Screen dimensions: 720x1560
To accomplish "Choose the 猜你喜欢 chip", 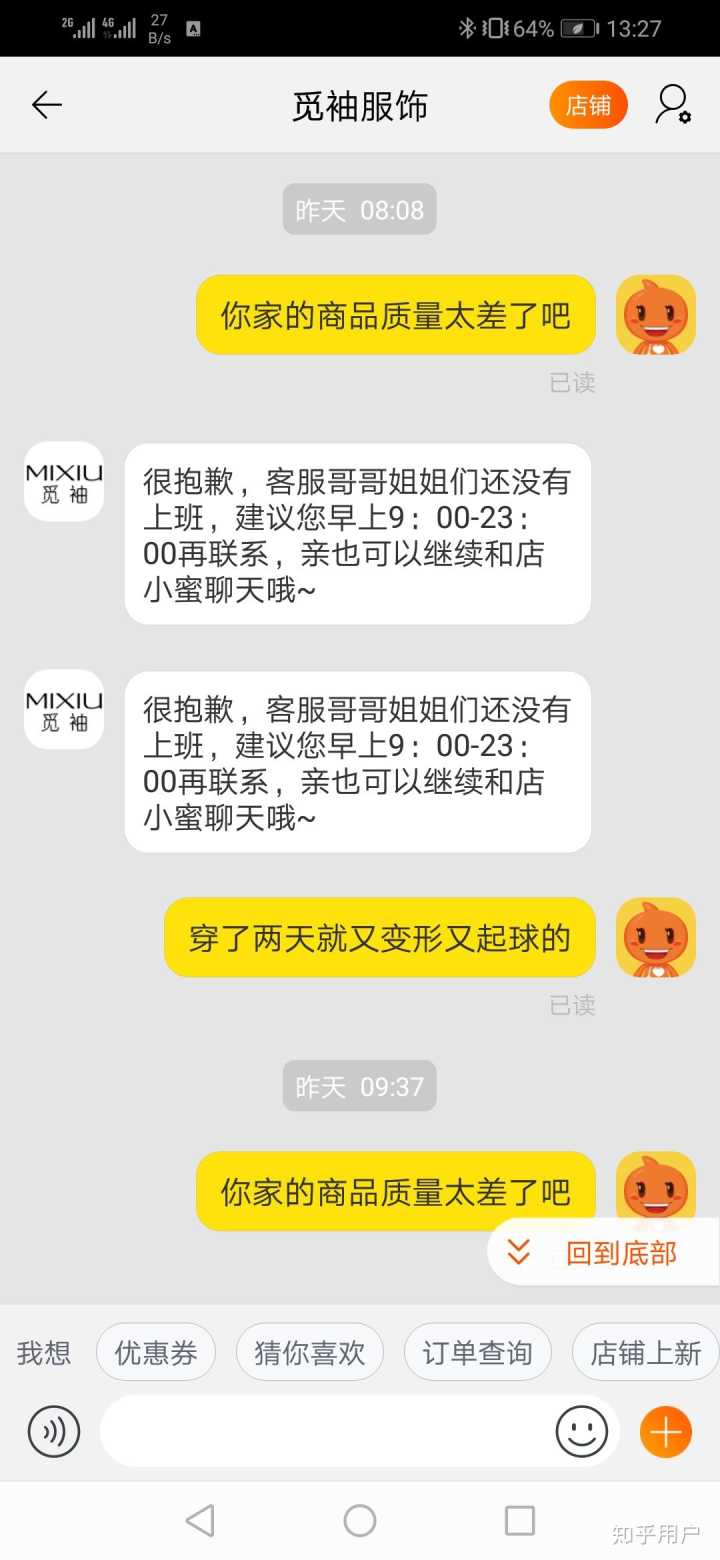I will 310,1353.
